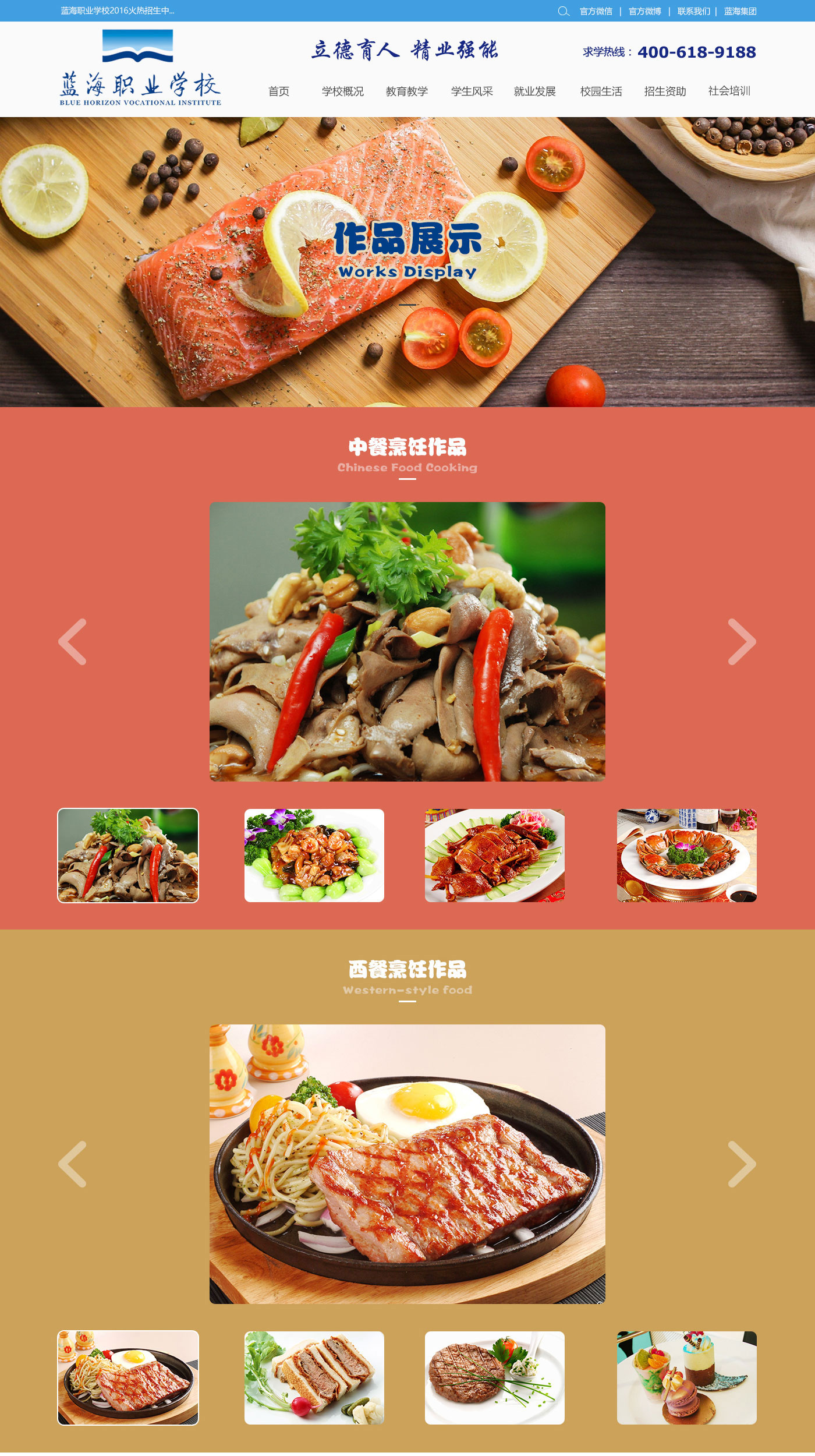Select the 校园生活 tab

click(x=601, y=91)
